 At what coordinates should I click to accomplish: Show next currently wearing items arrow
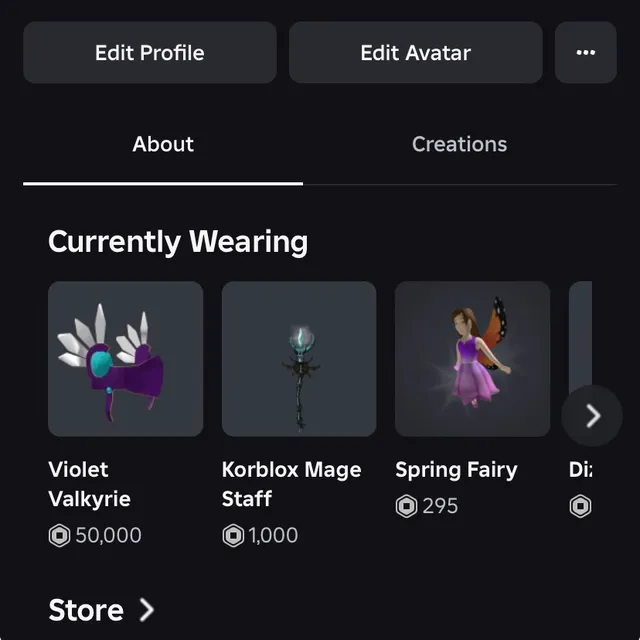592,415
